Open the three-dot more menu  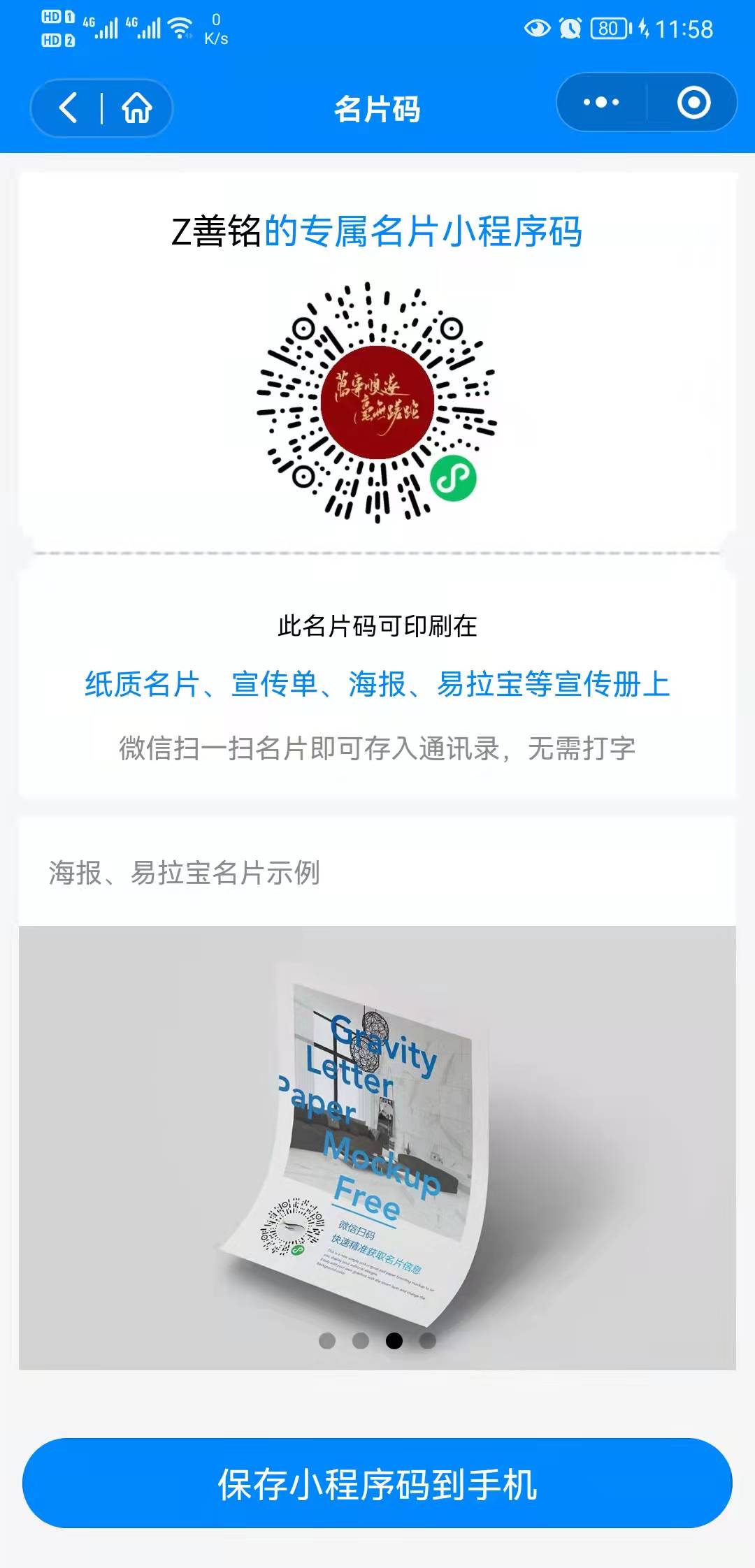click(x=601, y=103)
